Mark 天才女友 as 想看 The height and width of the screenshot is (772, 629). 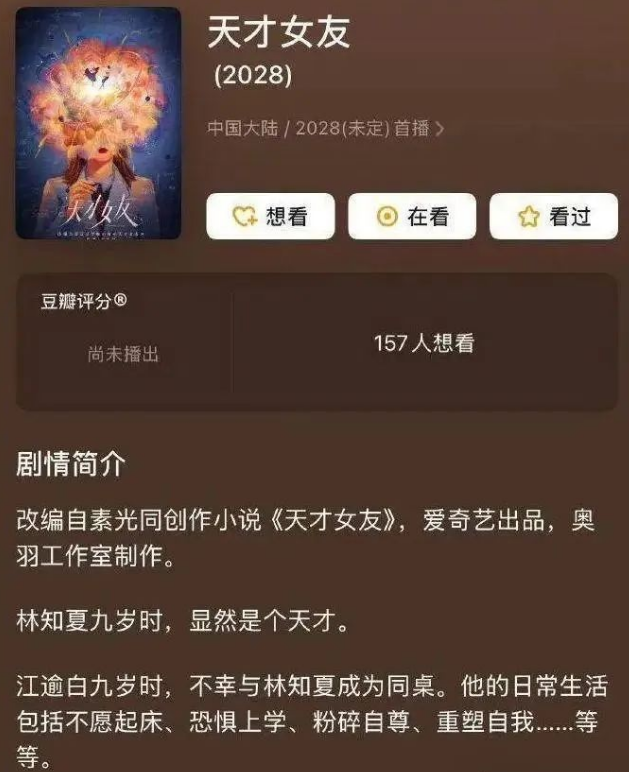[270, 216]
